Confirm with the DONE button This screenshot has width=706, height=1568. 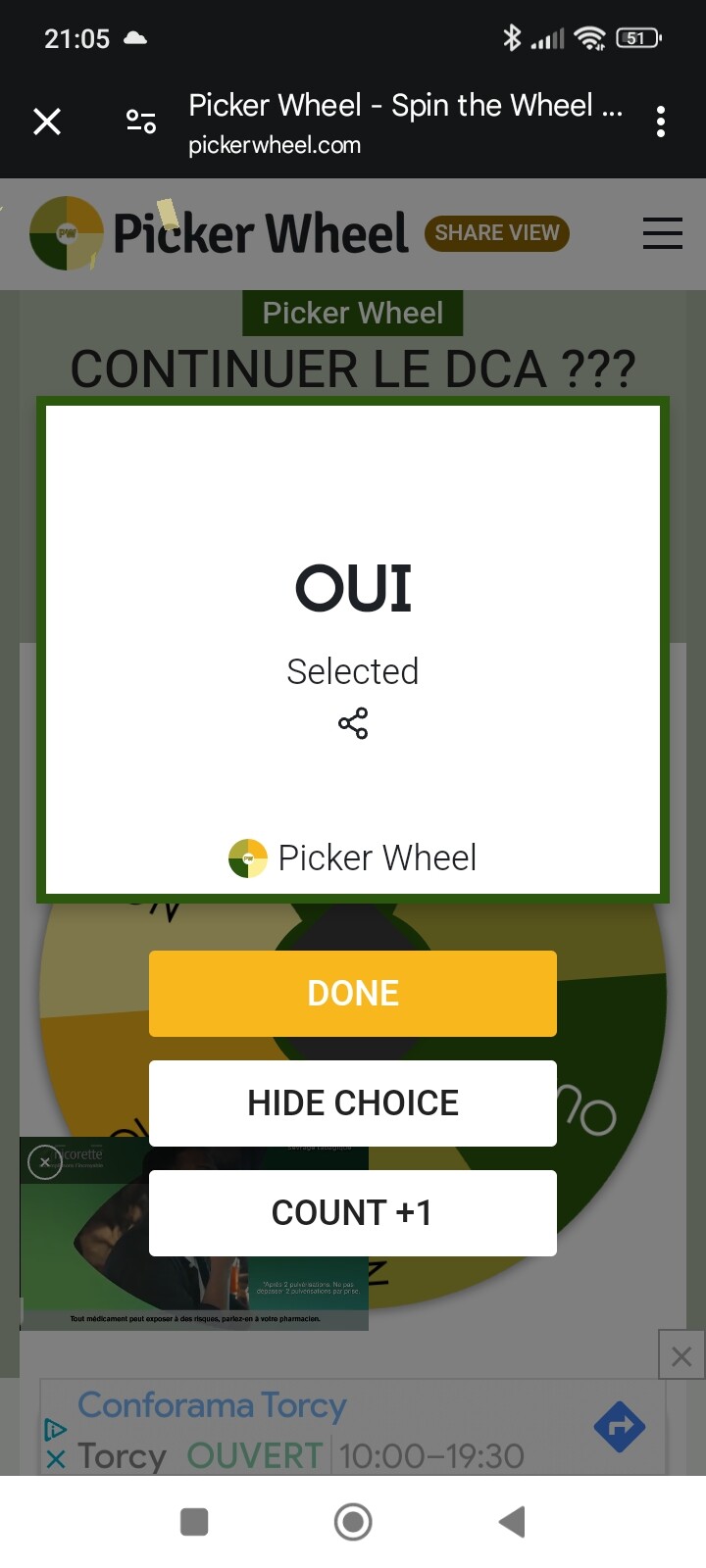(x=353, y=993)
